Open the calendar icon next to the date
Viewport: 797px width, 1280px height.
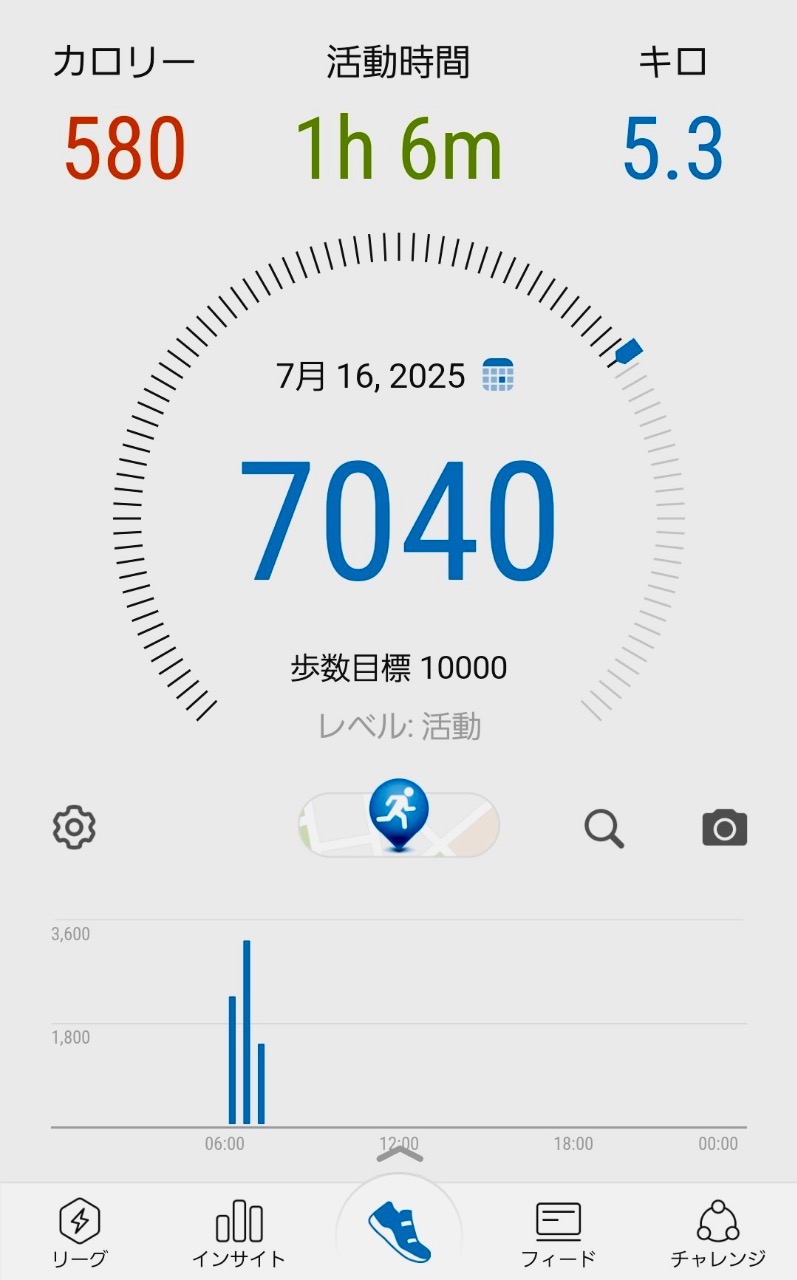tap(497, 375)
